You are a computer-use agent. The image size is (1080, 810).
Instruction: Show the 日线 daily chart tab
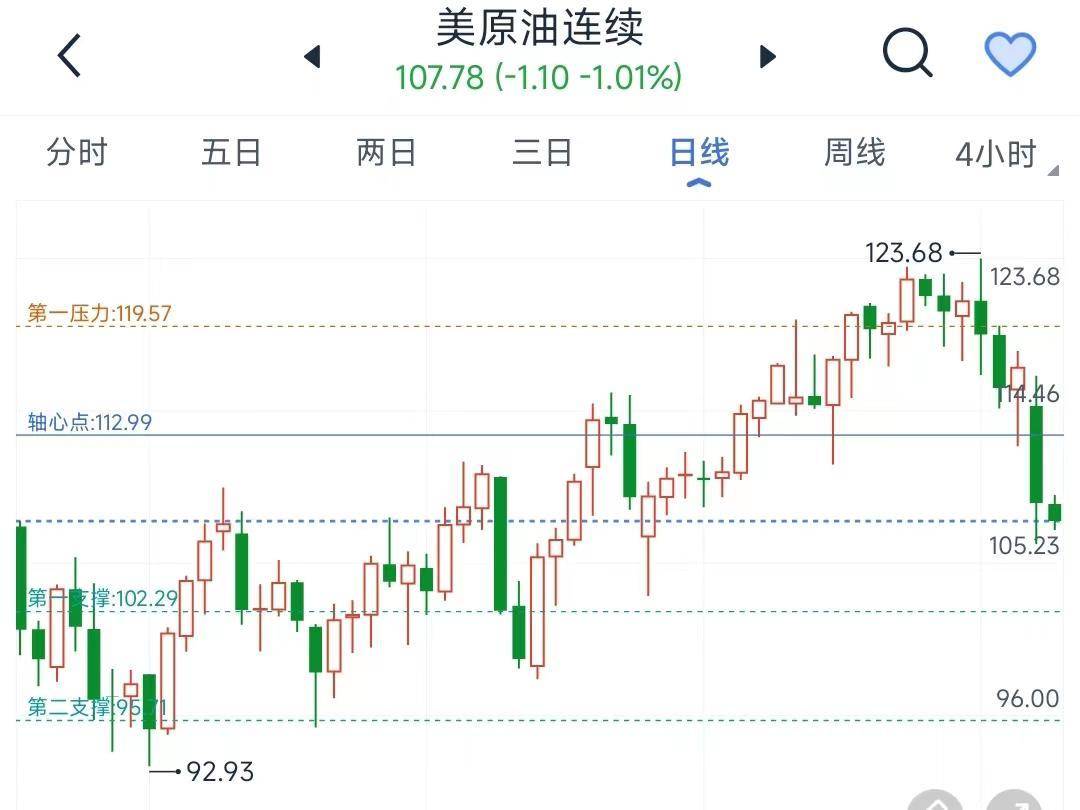pyautogui.click(x=699, y=153)
